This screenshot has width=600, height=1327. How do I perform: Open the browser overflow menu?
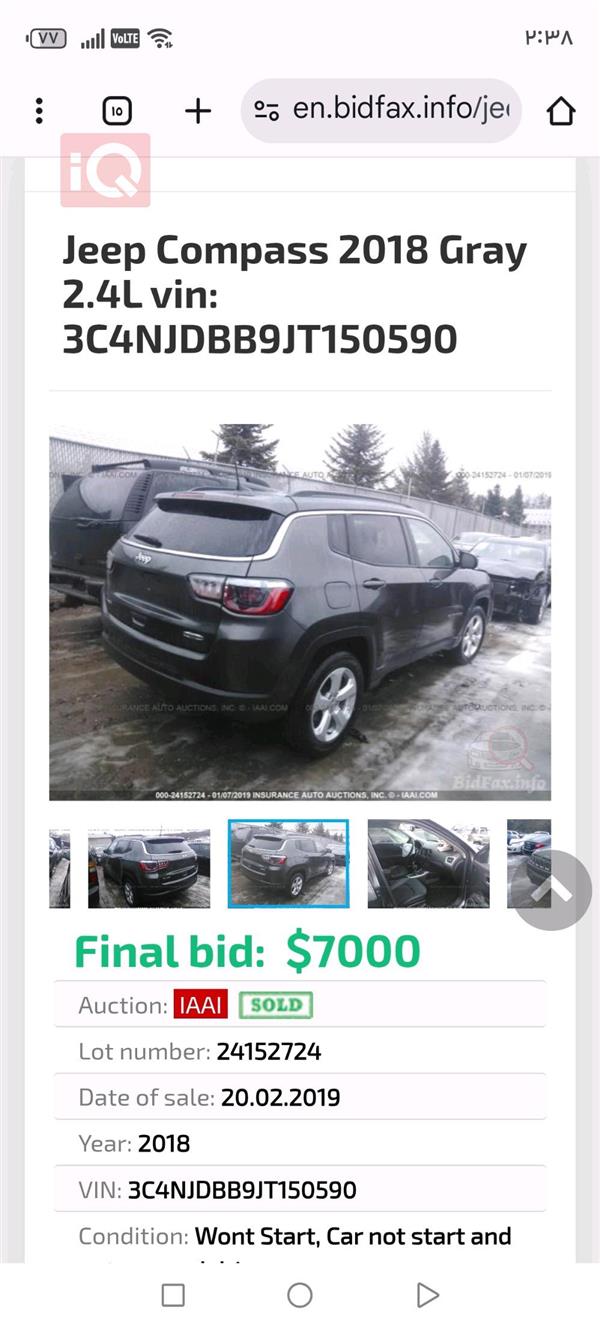tap(39, 110)
